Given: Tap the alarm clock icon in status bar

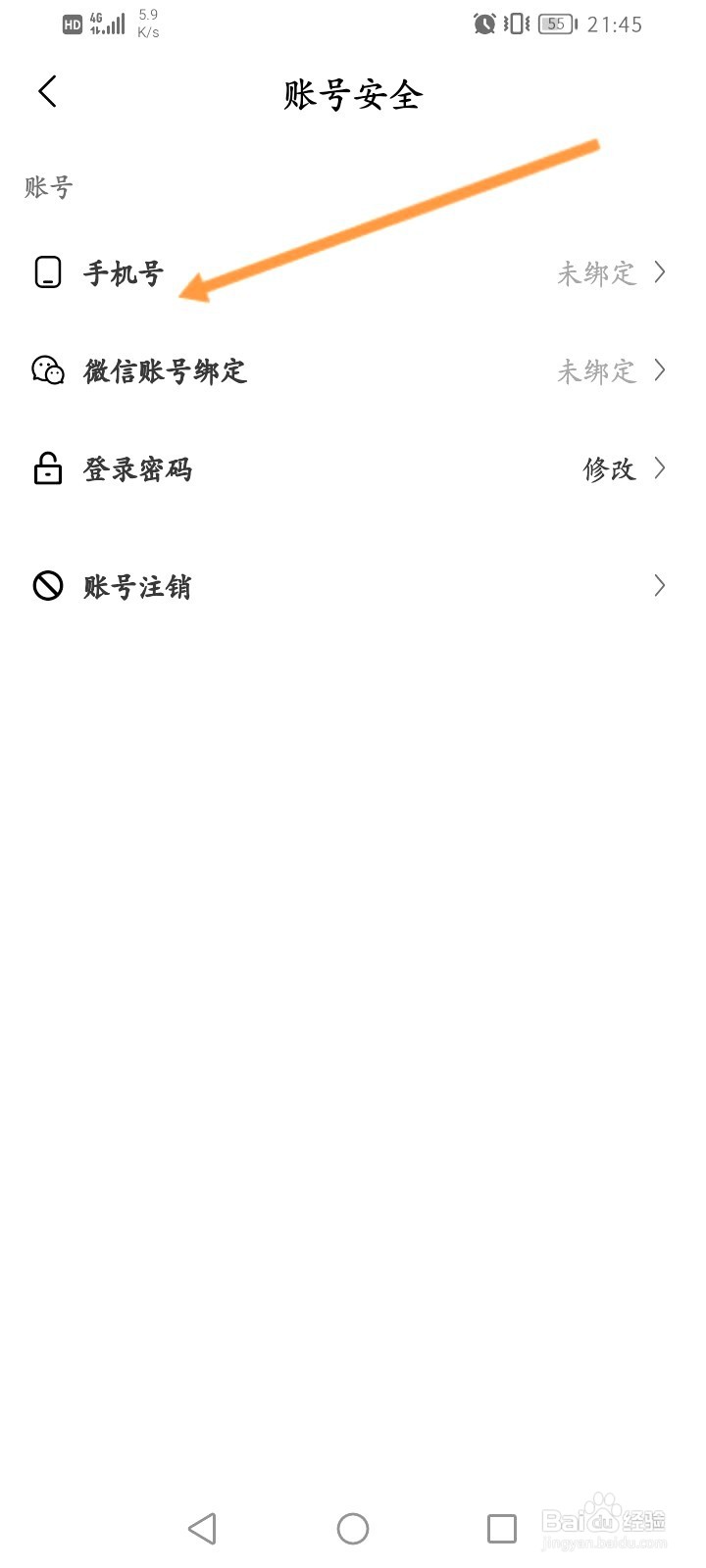Looking at the screenshot, I should click(482, 24).
